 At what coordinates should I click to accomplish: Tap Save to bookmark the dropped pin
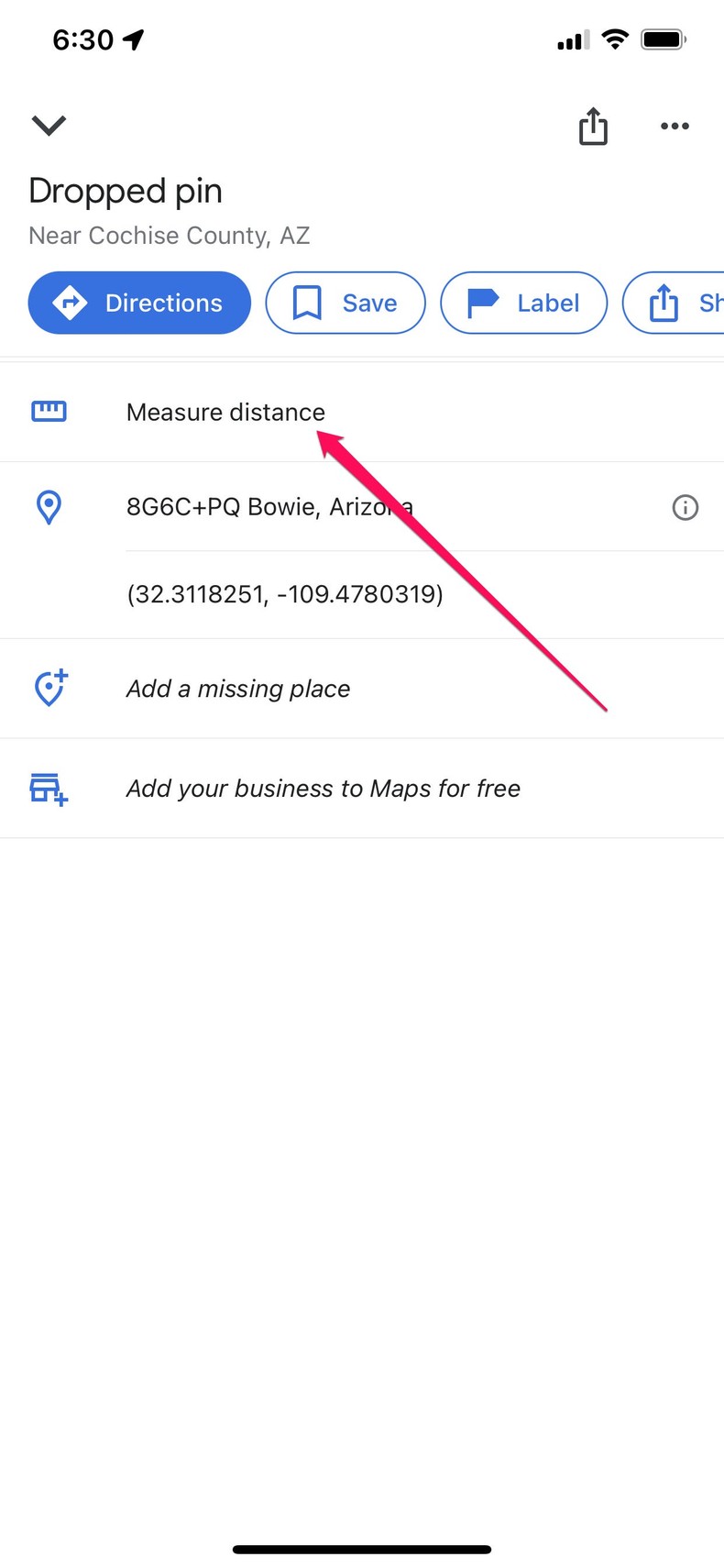[x=346, y=303]
